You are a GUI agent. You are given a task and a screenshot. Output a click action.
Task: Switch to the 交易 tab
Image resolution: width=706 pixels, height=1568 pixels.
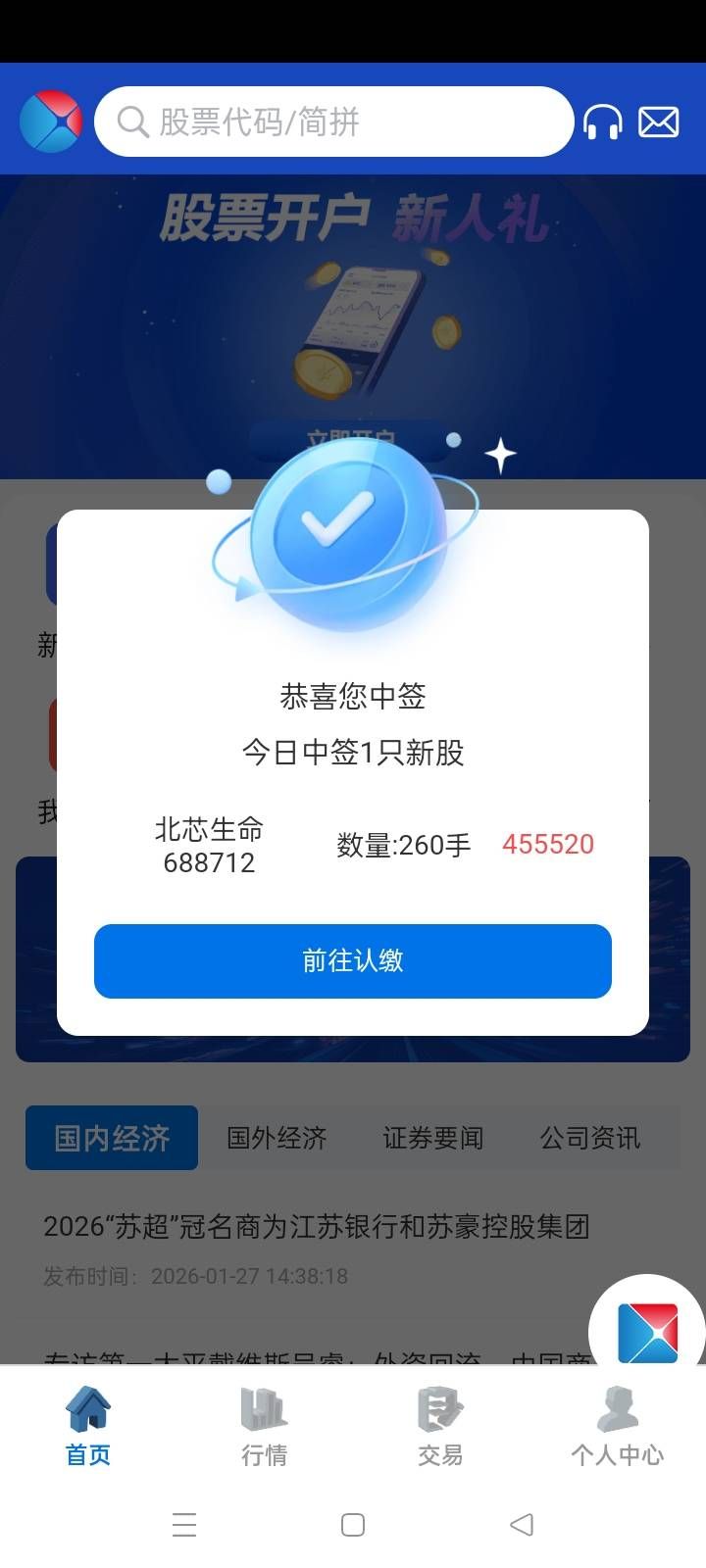coord(440,1426)
